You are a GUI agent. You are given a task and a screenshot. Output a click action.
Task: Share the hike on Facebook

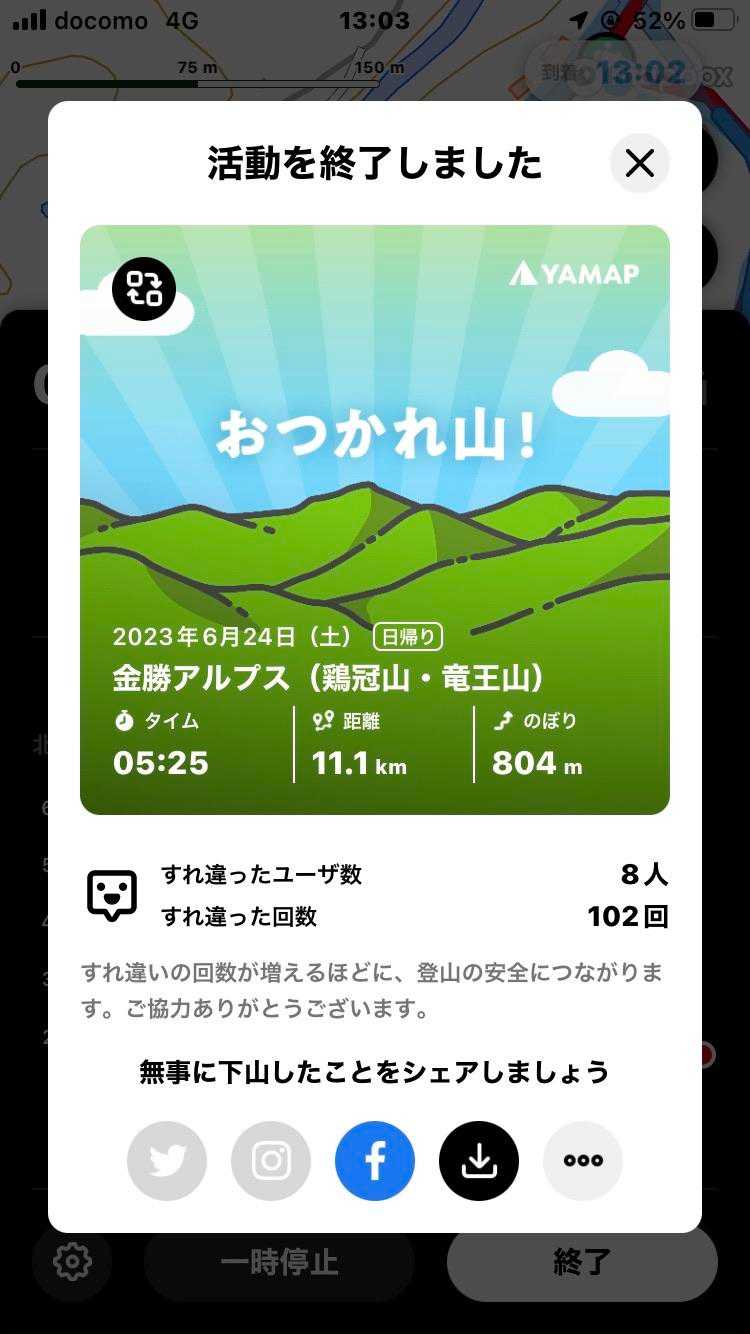[375, 1161]
